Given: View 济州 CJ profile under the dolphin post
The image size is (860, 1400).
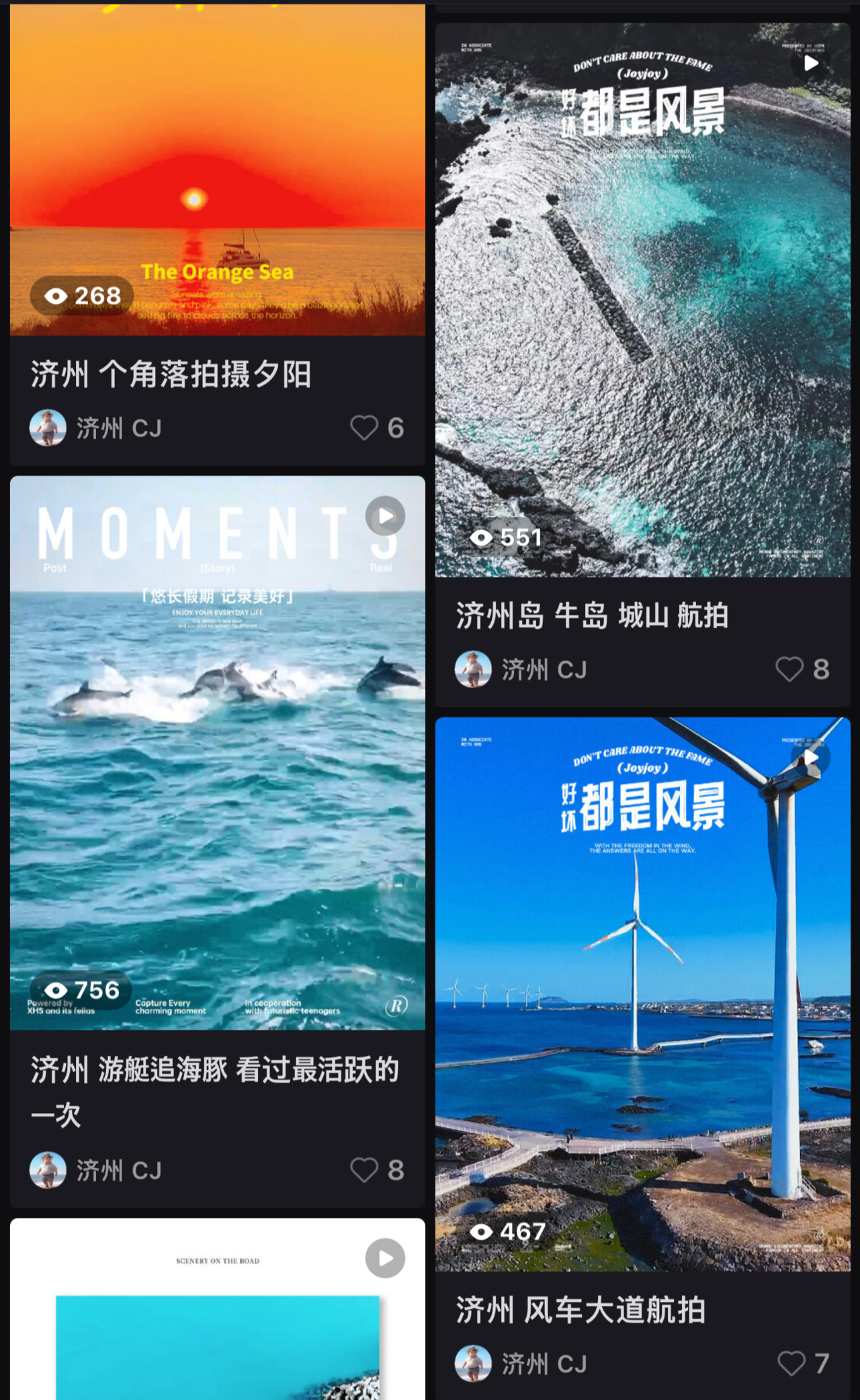Looking at the screenshot, I should (96, 1170).
